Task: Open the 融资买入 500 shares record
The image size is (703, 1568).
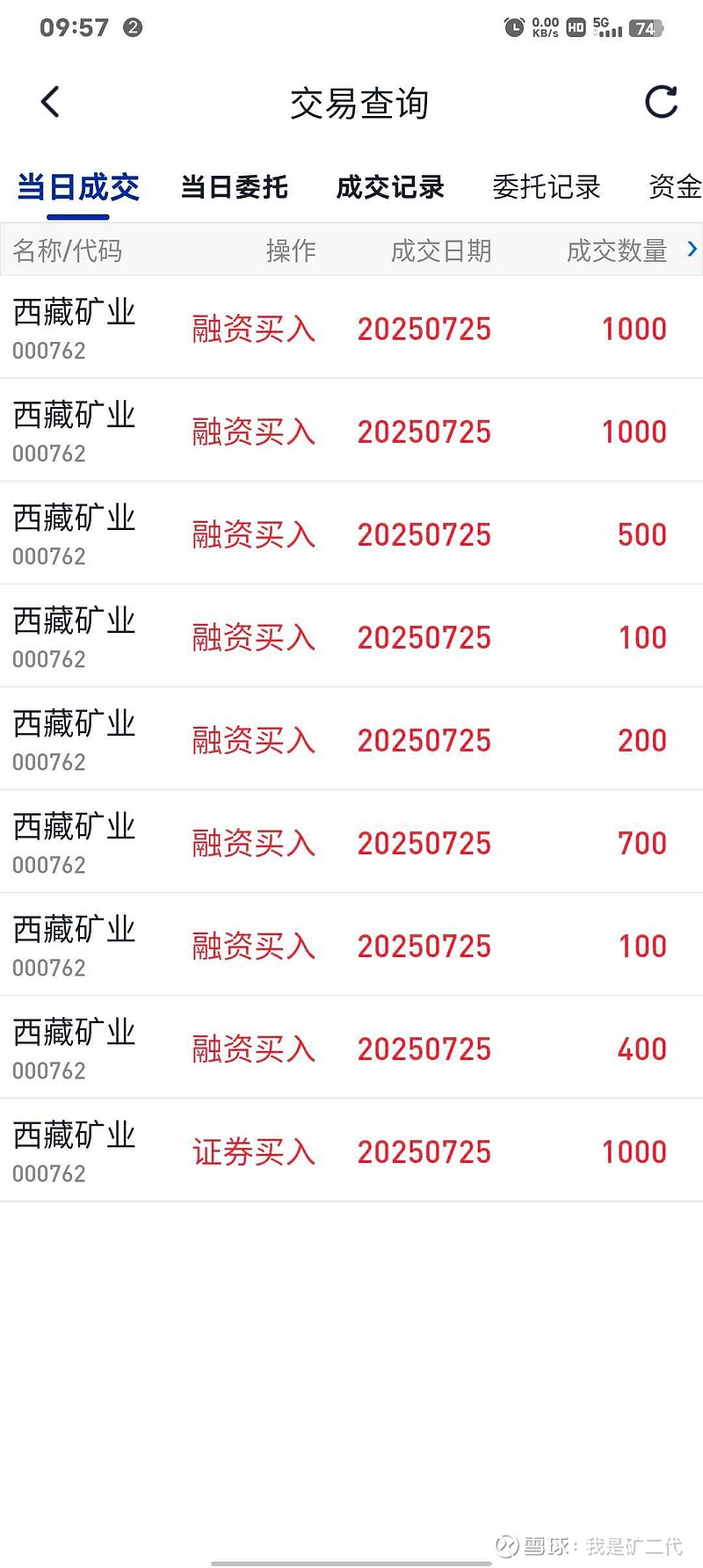Action: point(351,534)
